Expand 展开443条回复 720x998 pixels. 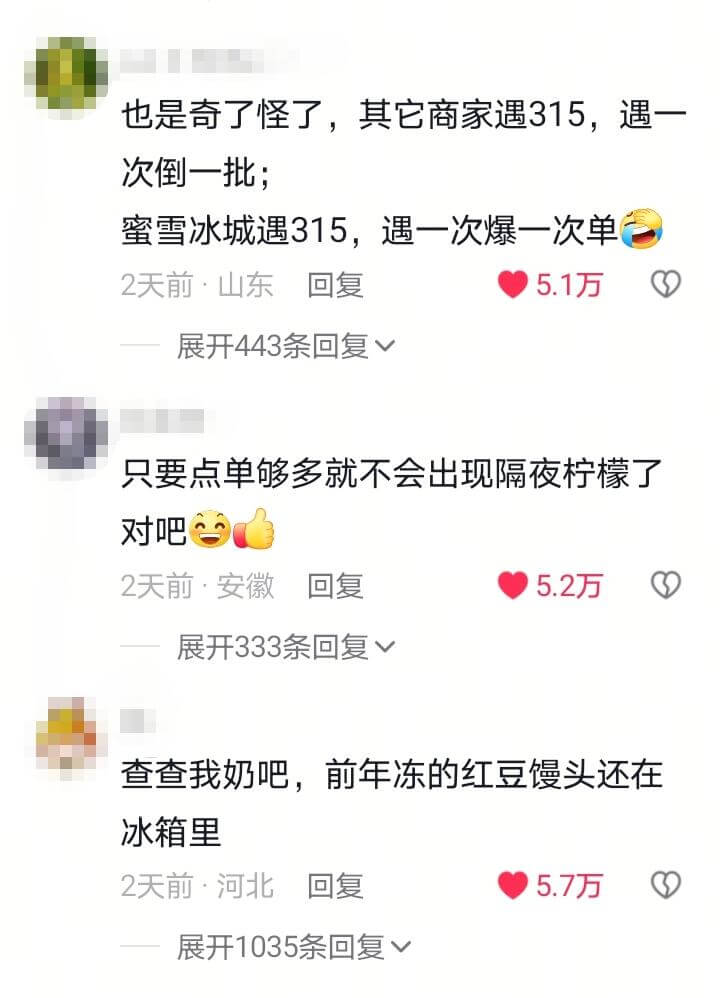(286, 346)
